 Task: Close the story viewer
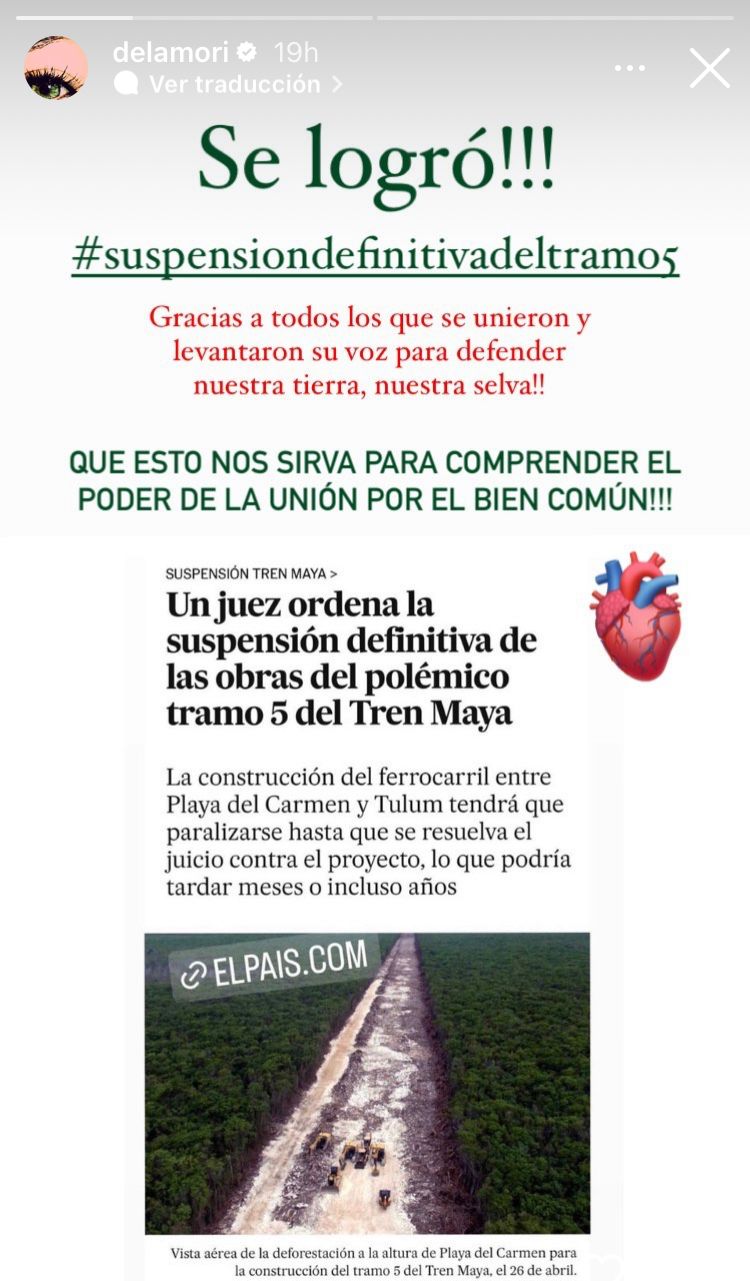pos(709,68)
